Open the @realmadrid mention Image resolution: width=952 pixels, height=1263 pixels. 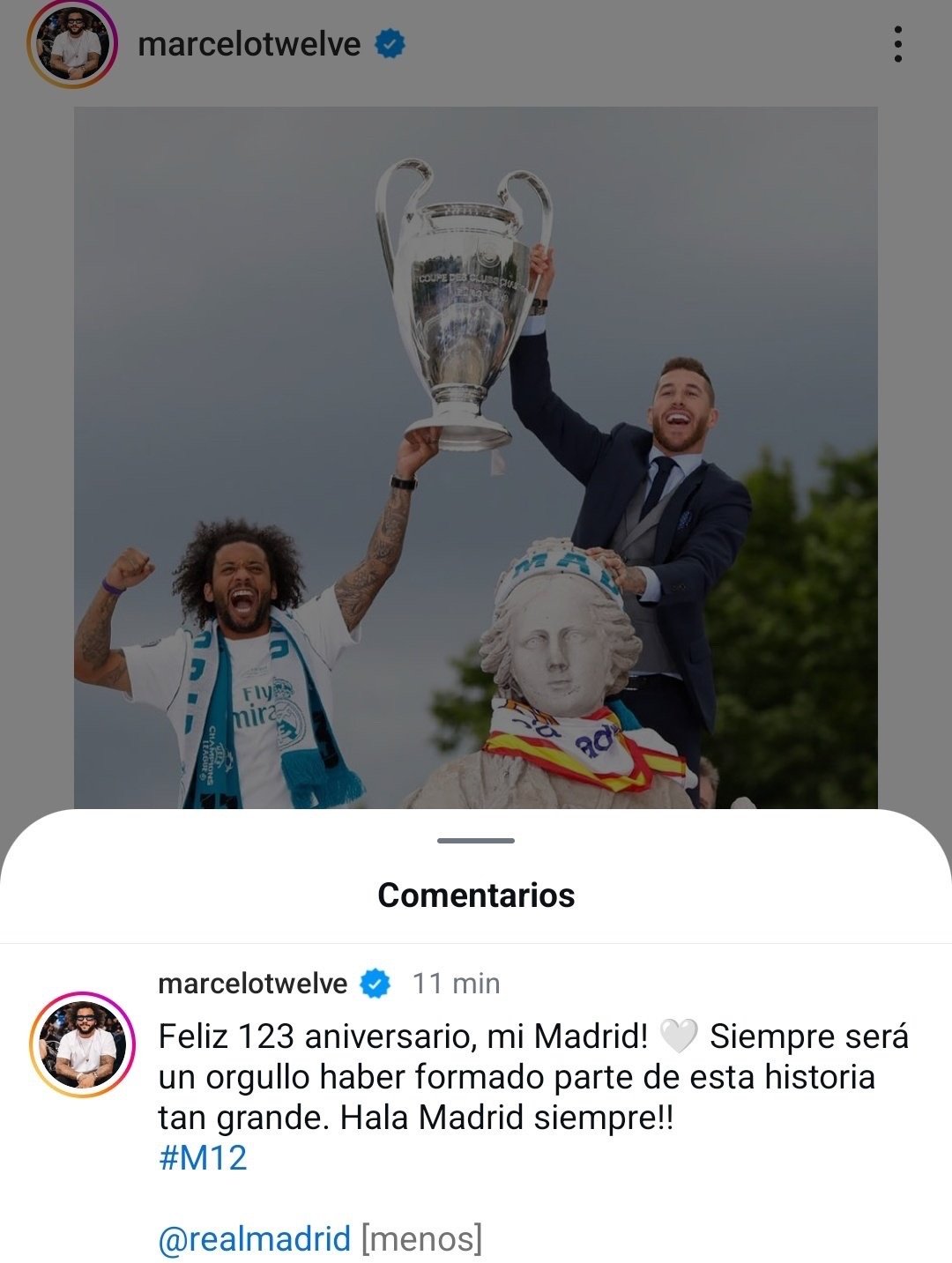(254, 1238)
